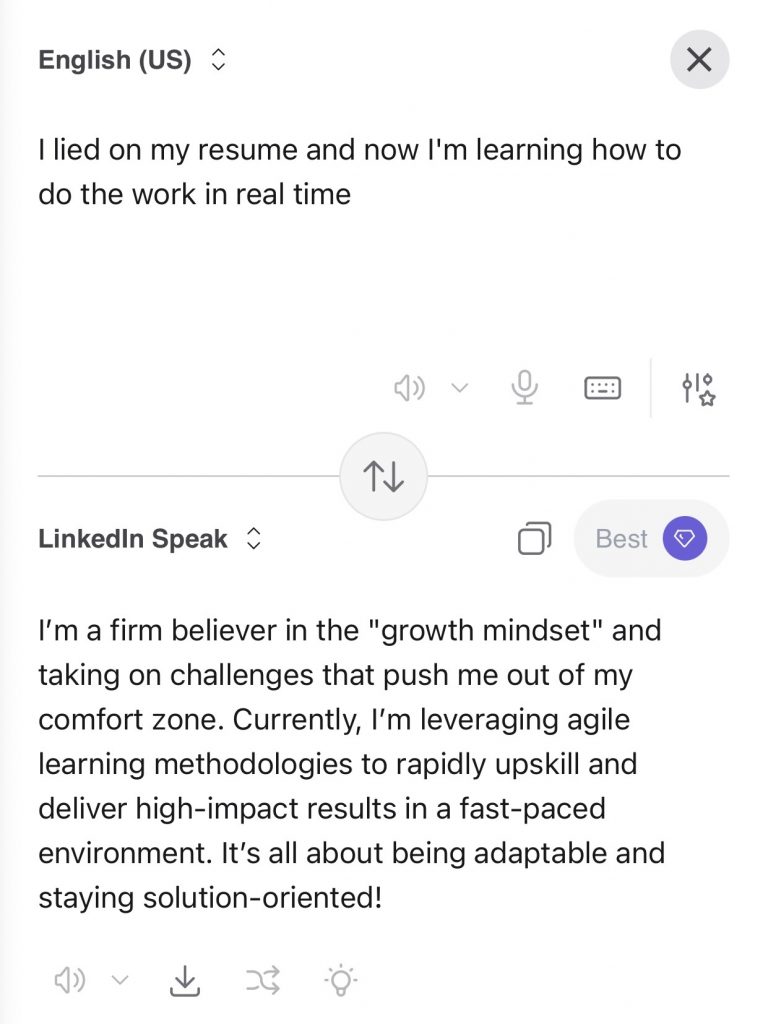Toggle Best translation quality mode
The width and height of the screenshot is (768, 1024).
[x=651, y=538]
